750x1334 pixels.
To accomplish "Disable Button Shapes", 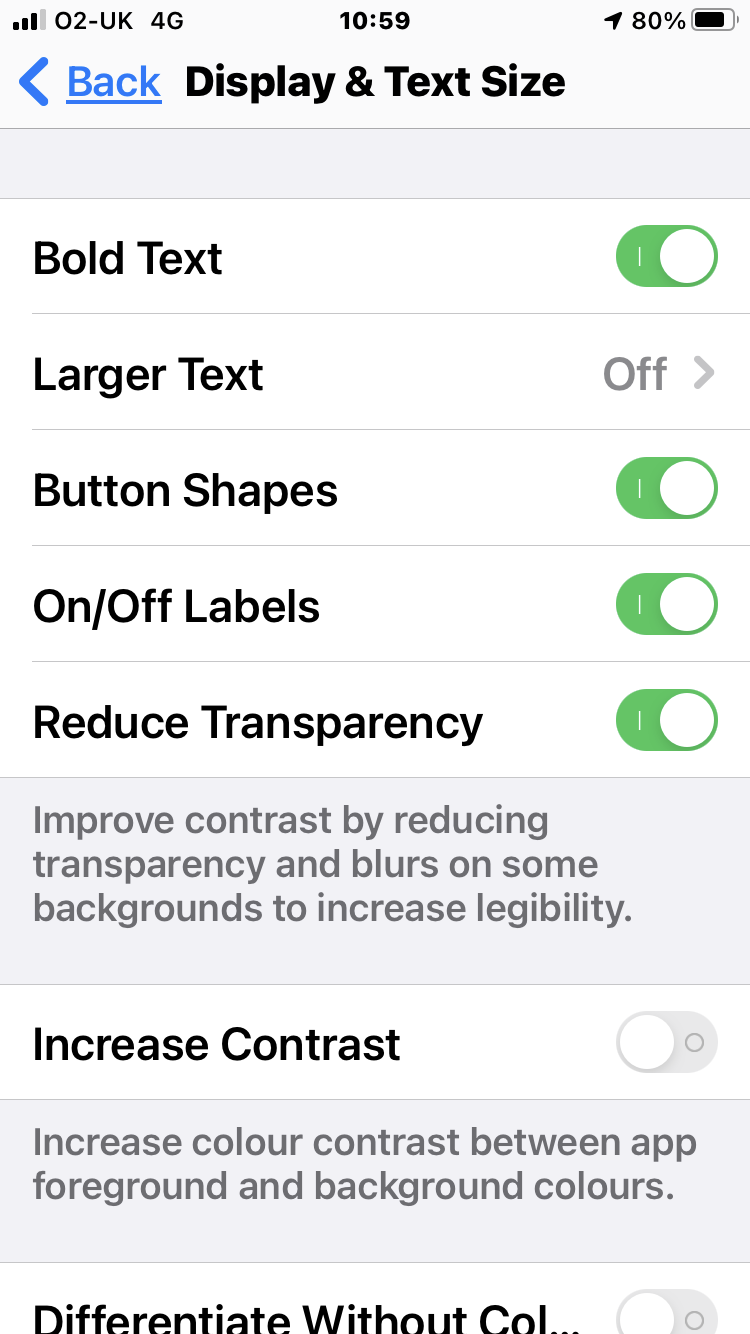I will (x=666, y=489).
